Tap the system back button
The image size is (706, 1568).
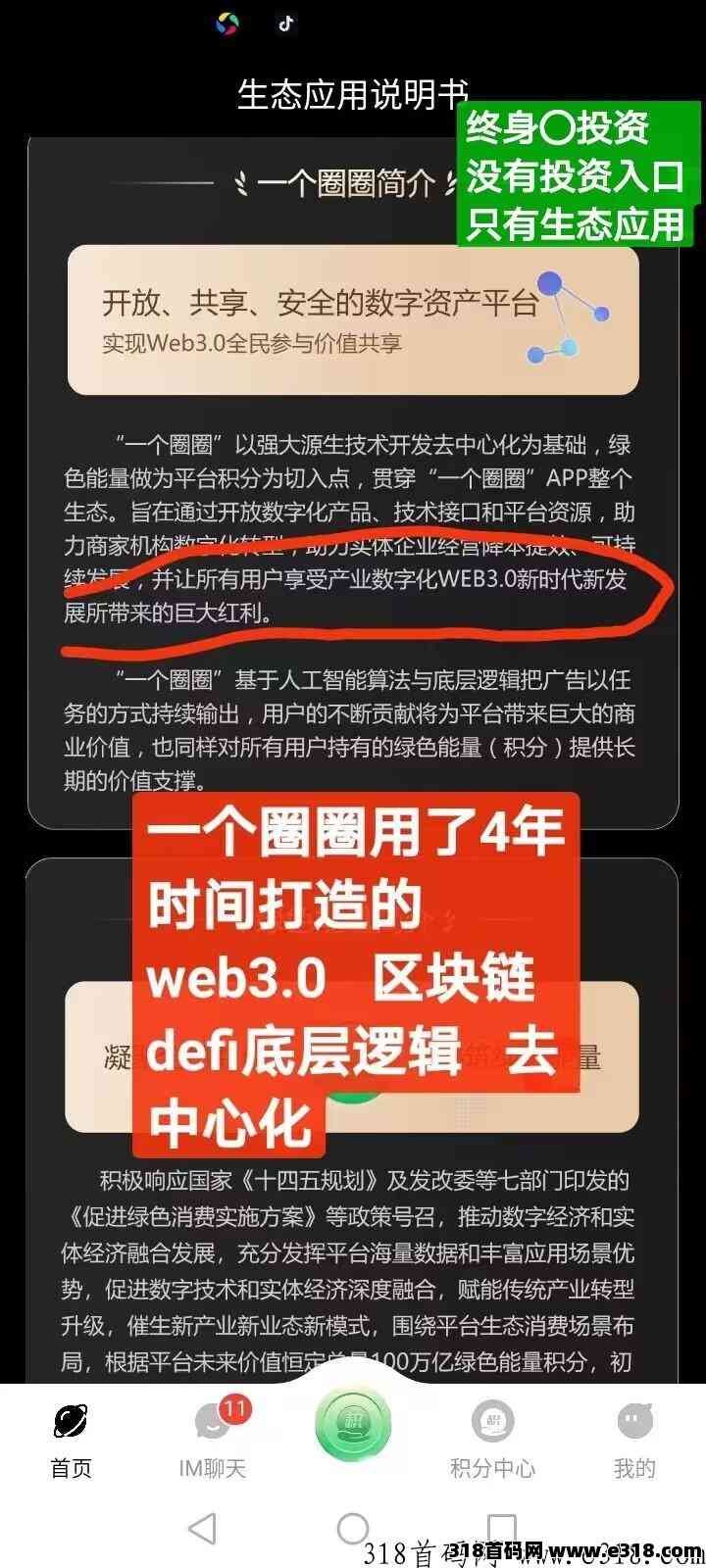pos(202,1527)
